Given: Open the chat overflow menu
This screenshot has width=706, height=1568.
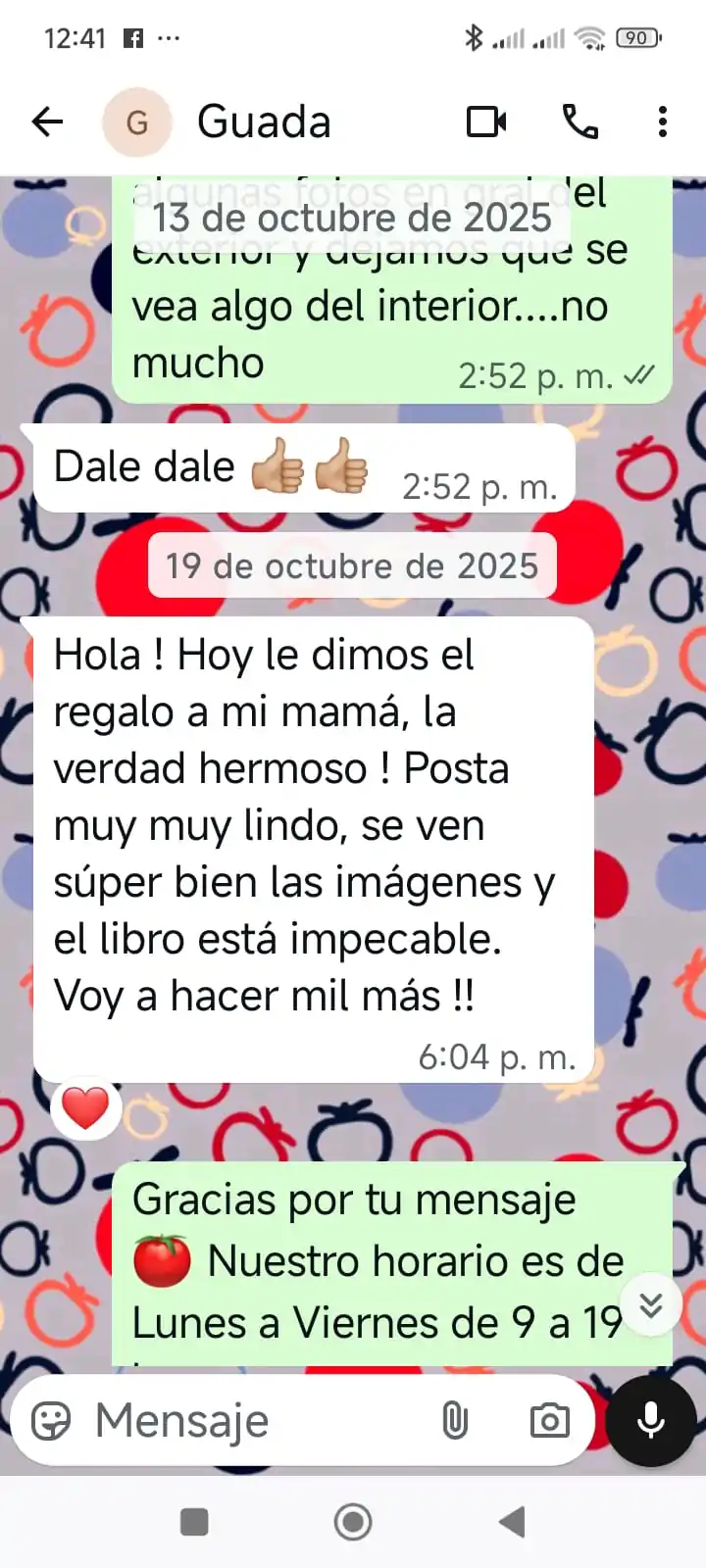Looking at the screenshot, I should [x=663, y=122].
